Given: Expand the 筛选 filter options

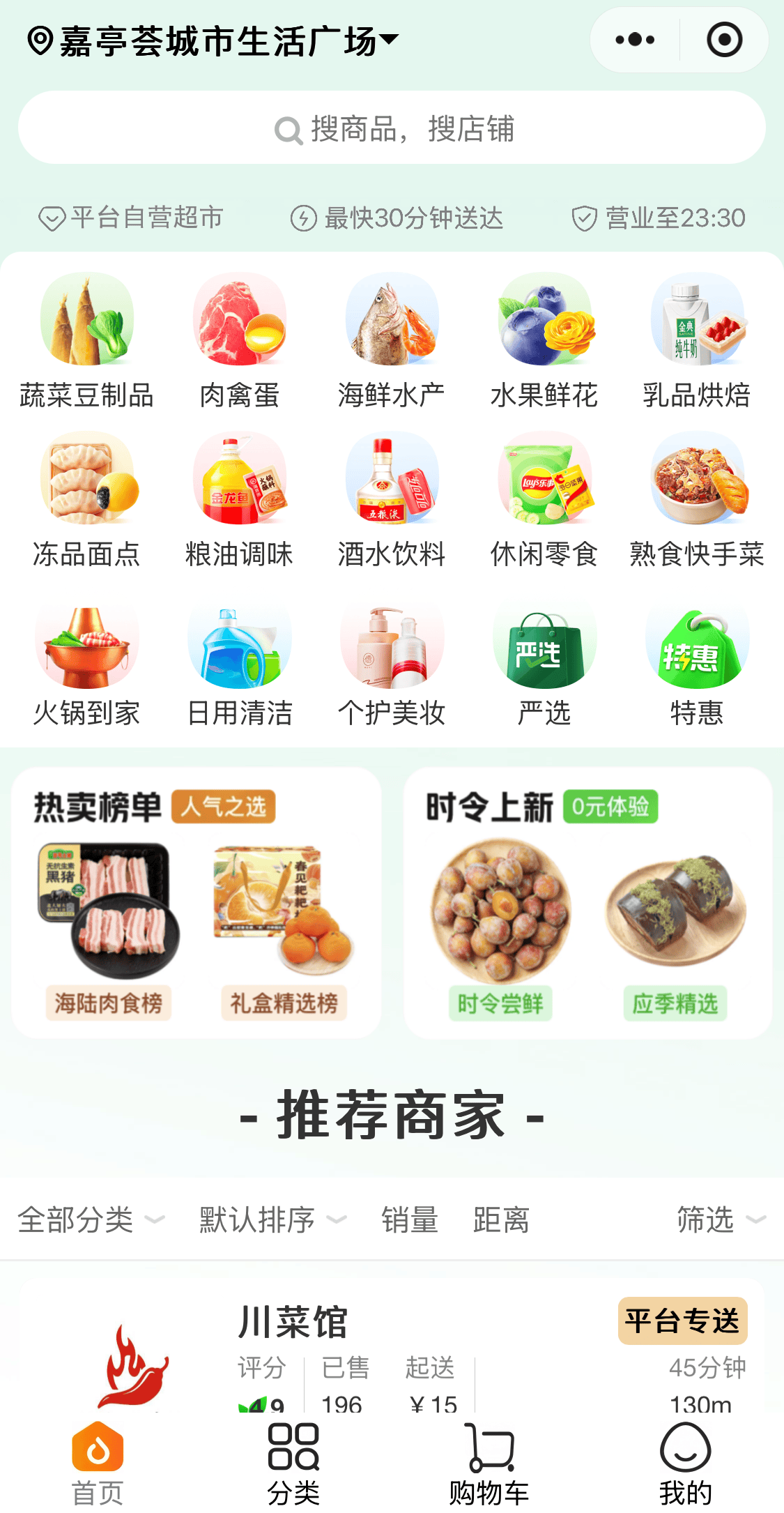Looking at the screenshot, I should pos(720,1219).
